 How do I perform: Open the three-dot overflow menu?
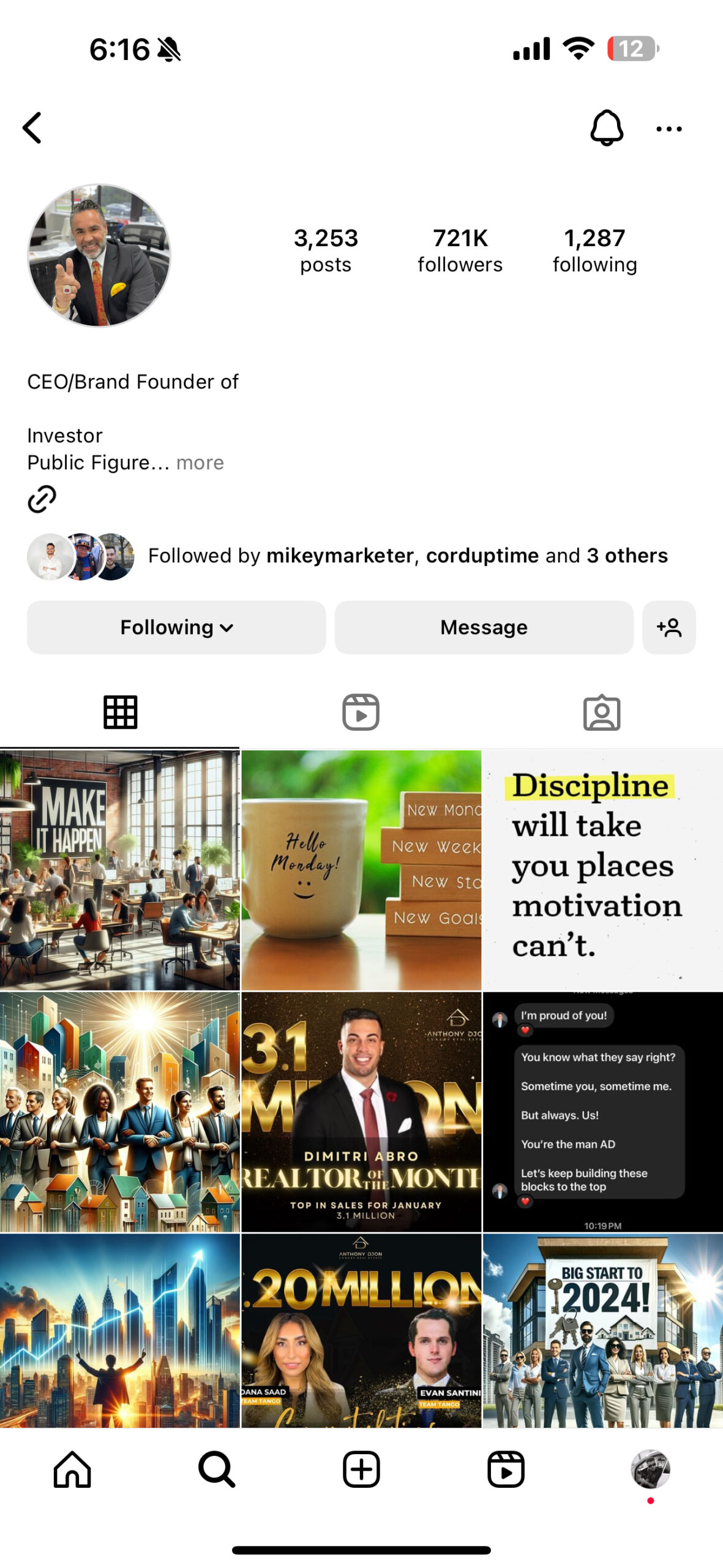coord(669,129)
